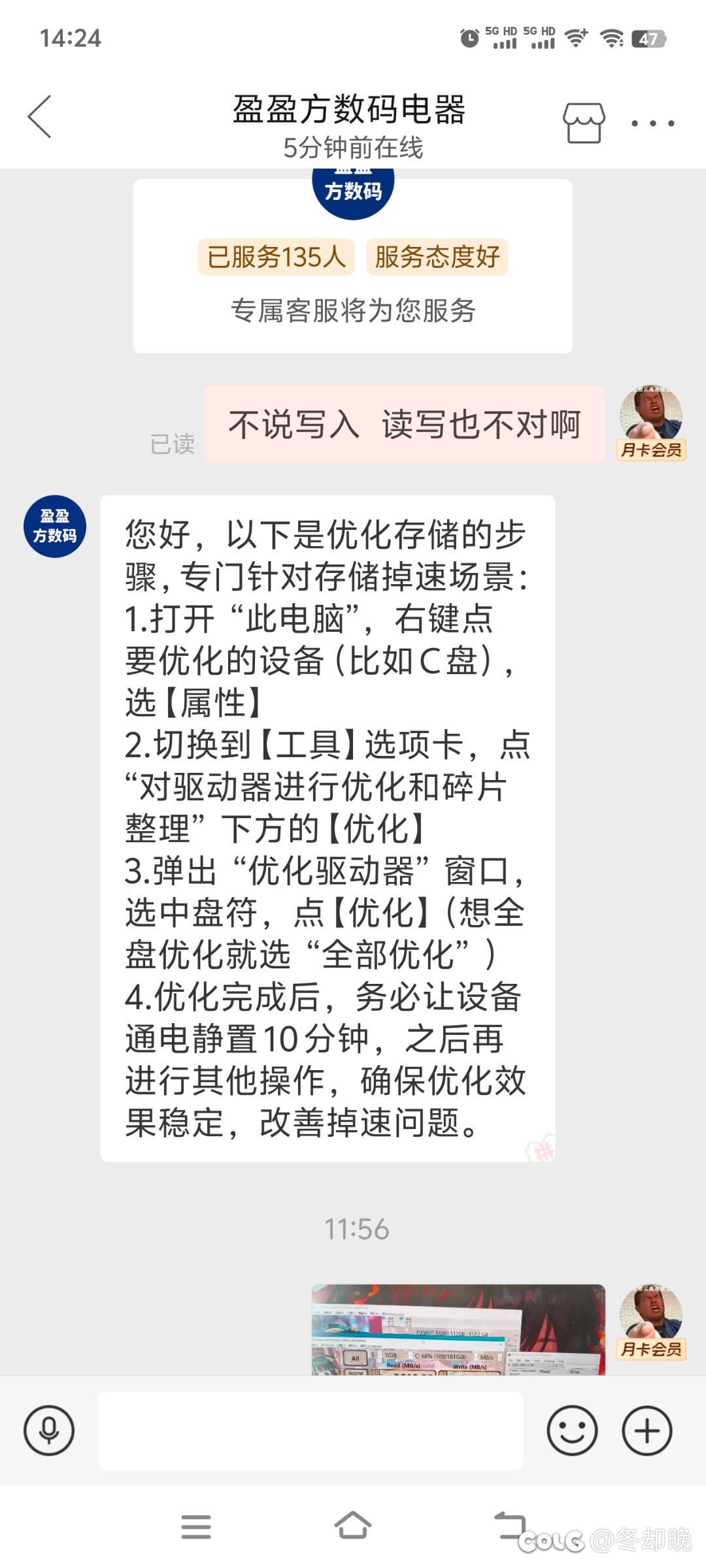Focus the message input field
The height and width of the screenshot is (1568, 706).
pos(311,1430)
